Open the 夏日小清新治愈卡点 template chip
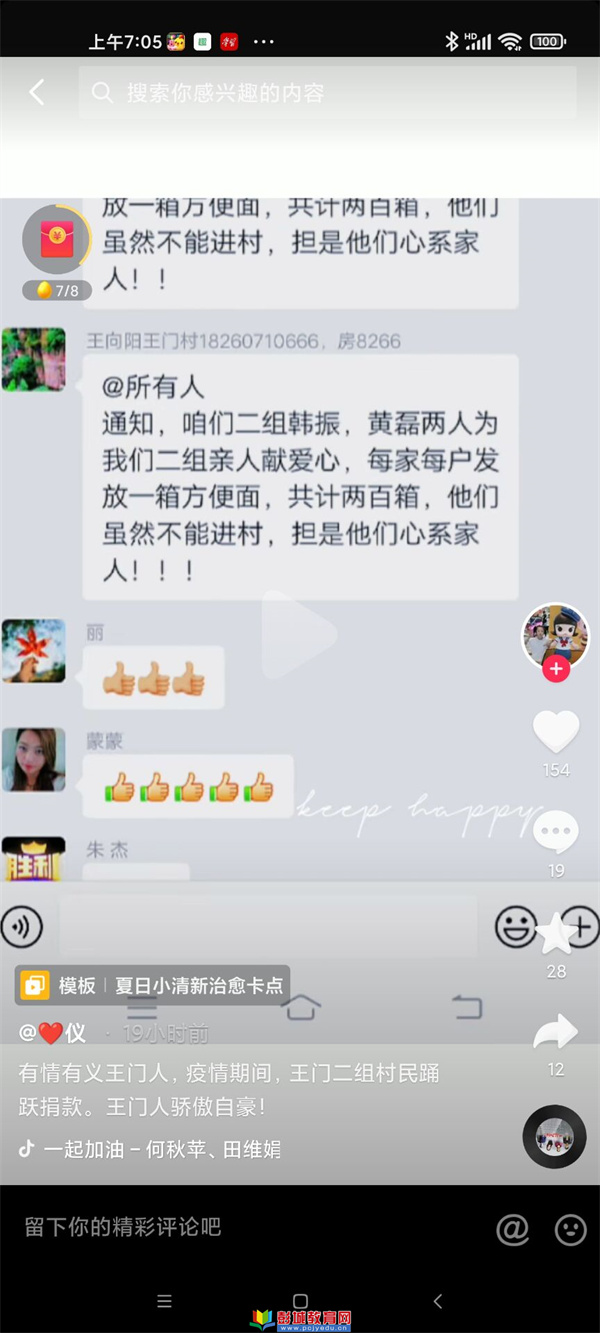The height and width of the screenshot is (1333, 600). point(153,985)
